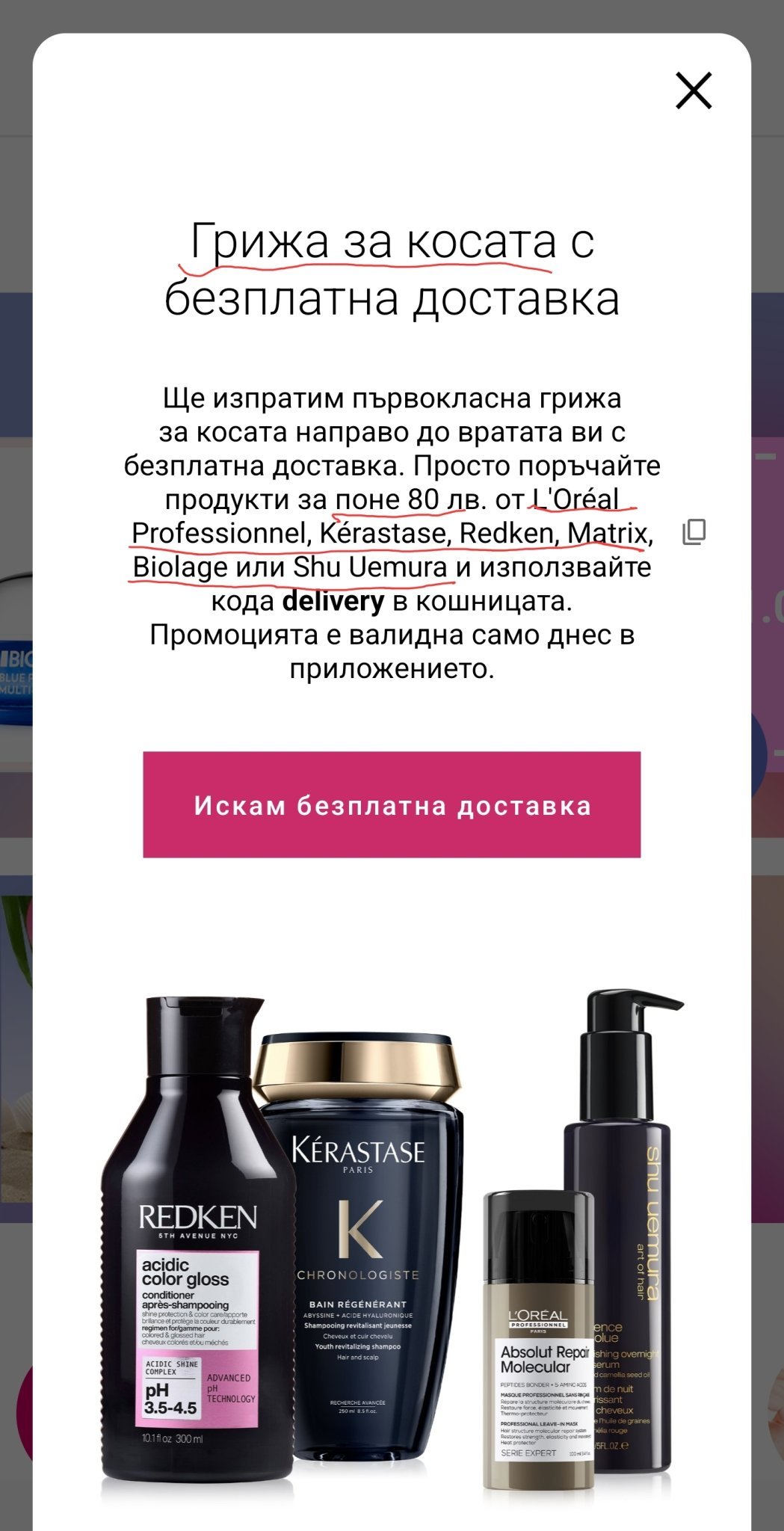This screenshot has height=1531, width=784.
Task: Close the free delivery popup
Action: coord(693,90)
